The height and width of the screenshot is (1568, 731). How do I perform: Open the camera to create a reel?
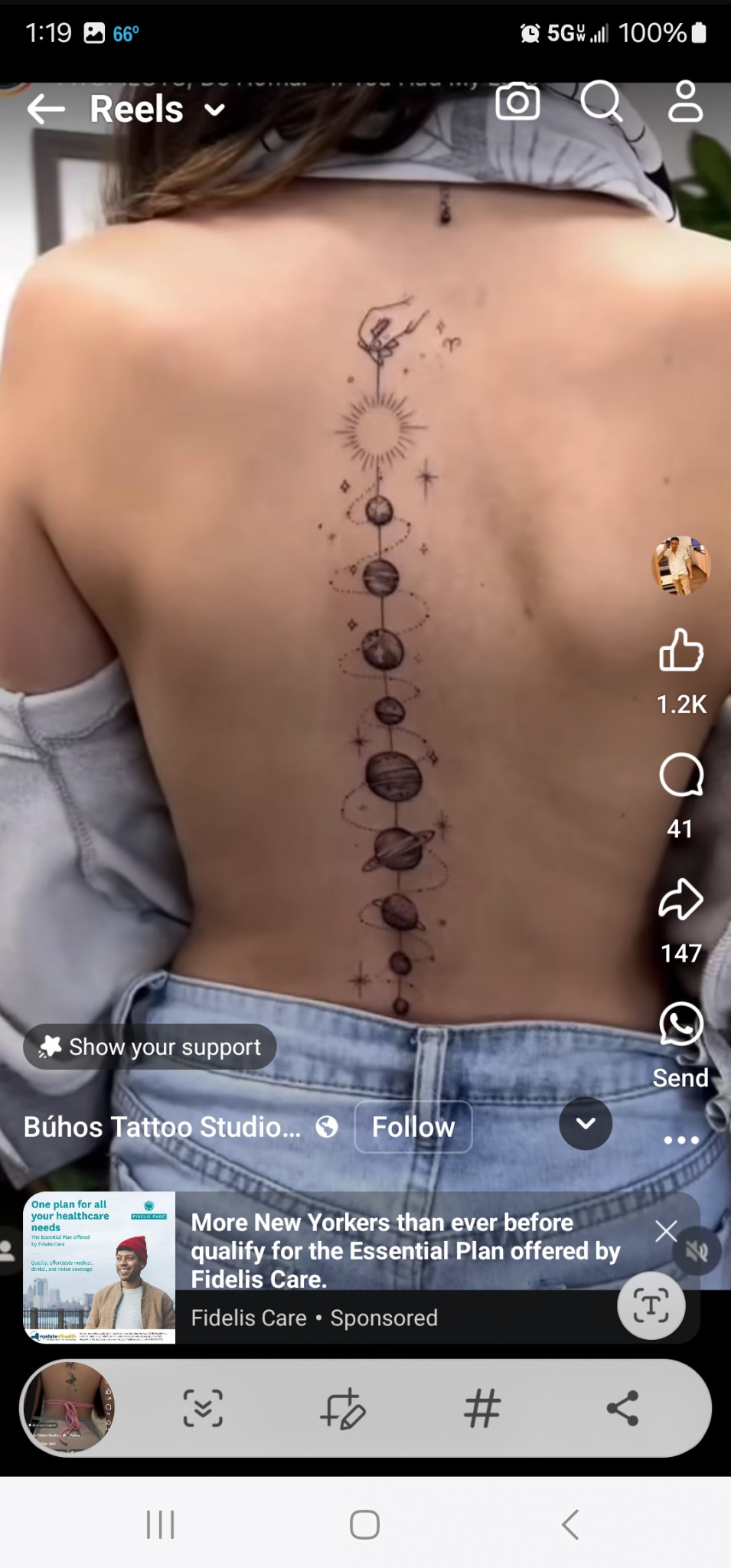pos(517,102)
